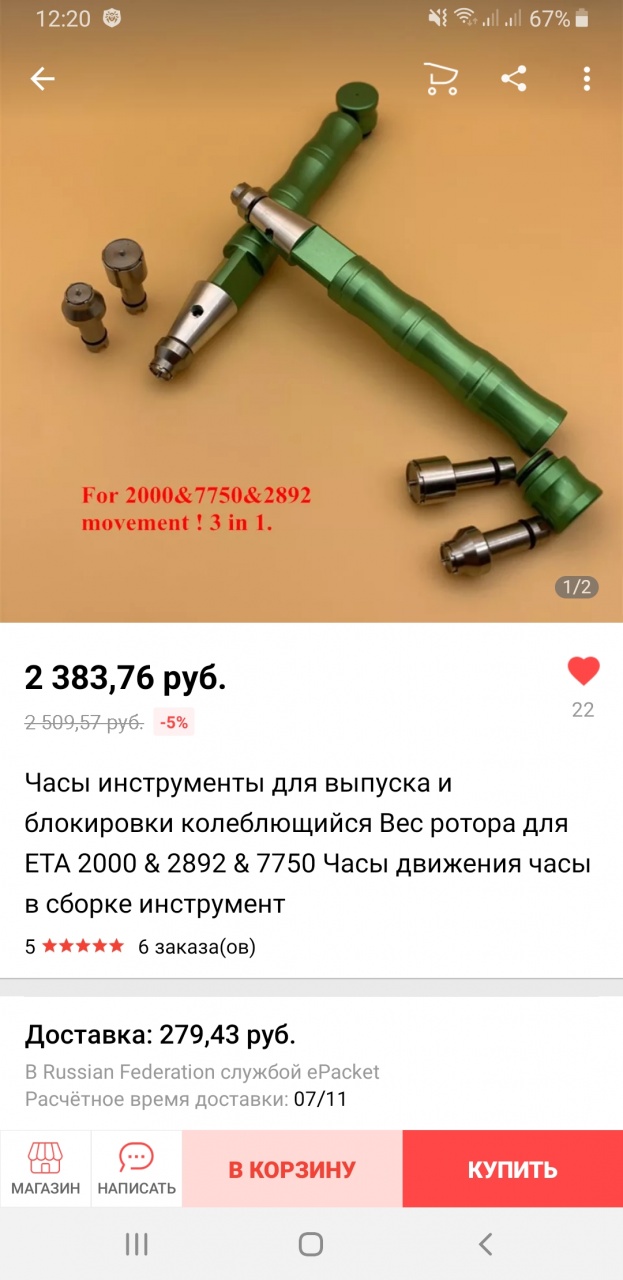
Task: Share this product listing
Action: pos(514,79)
